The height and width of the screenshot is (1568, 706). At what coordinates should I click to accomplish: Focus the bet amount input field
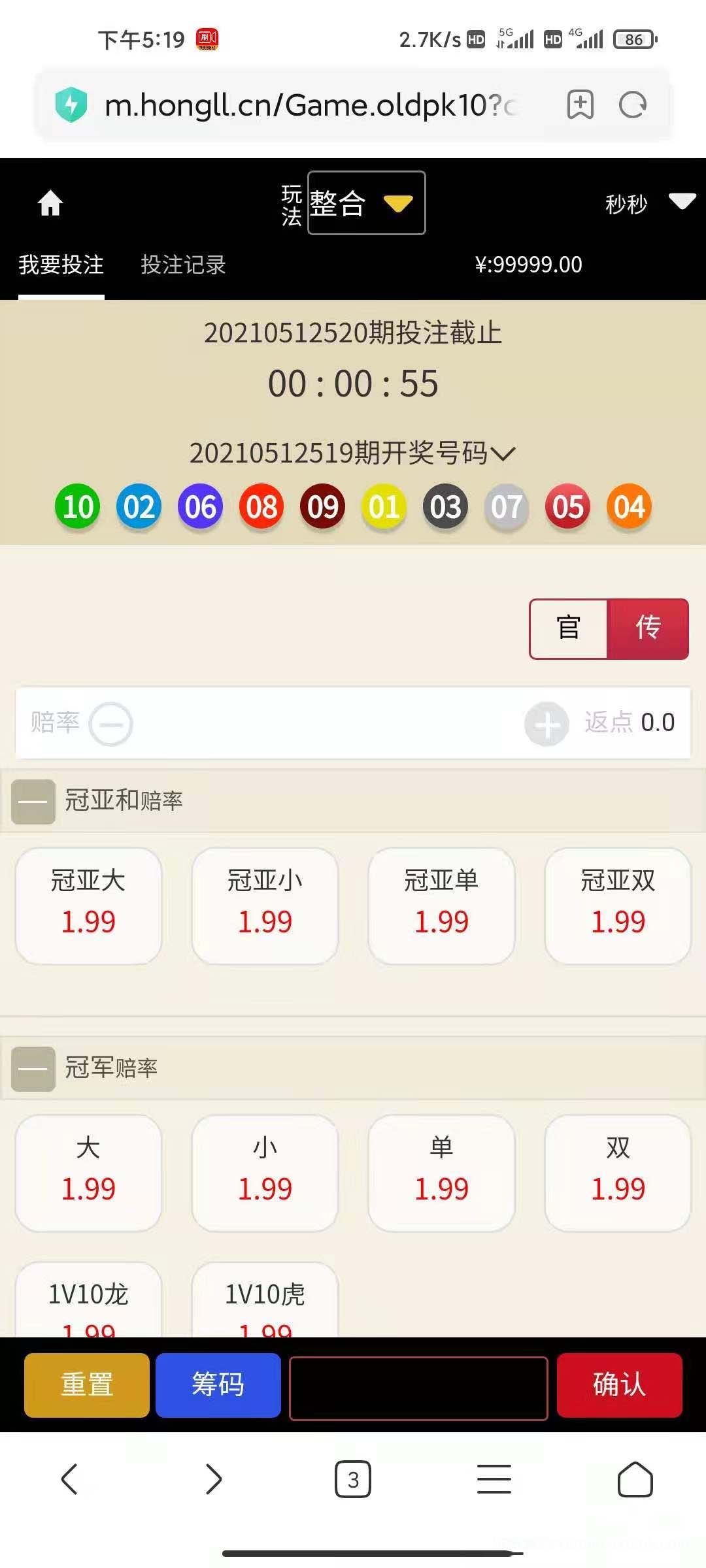[x=418, y=1388]
